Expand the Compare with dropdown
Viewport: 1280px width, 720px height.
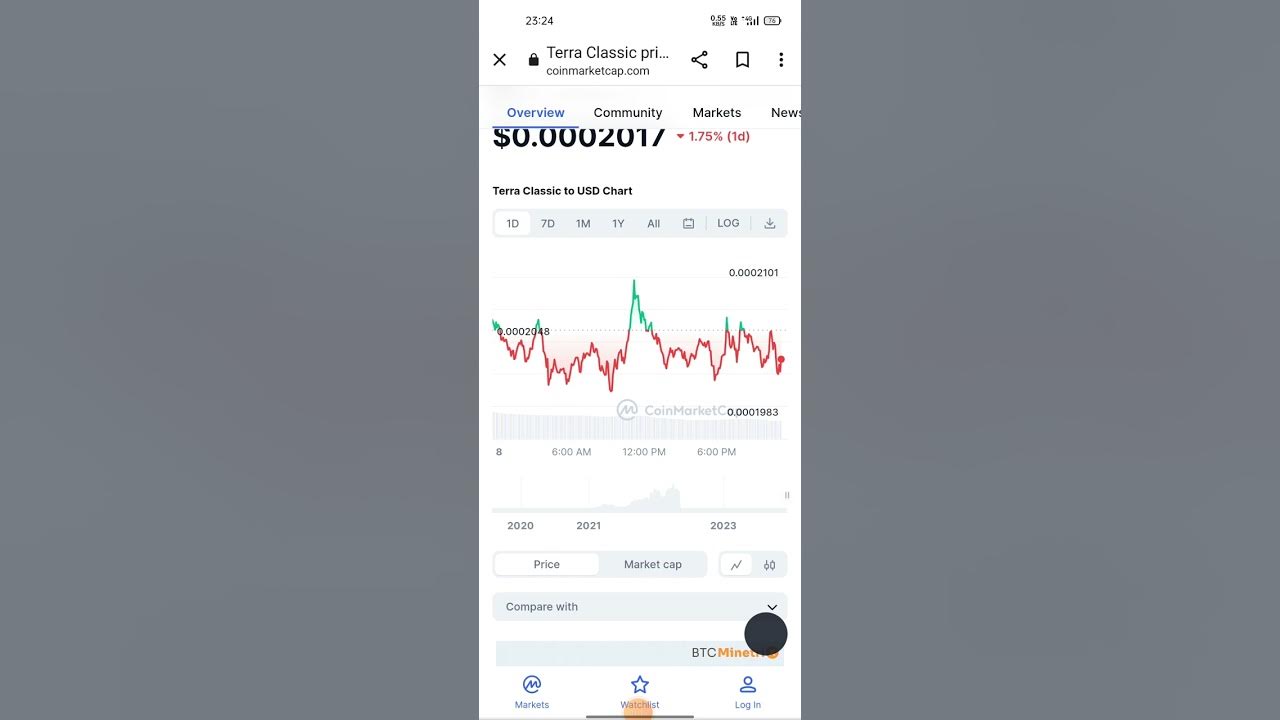[640, 607]
